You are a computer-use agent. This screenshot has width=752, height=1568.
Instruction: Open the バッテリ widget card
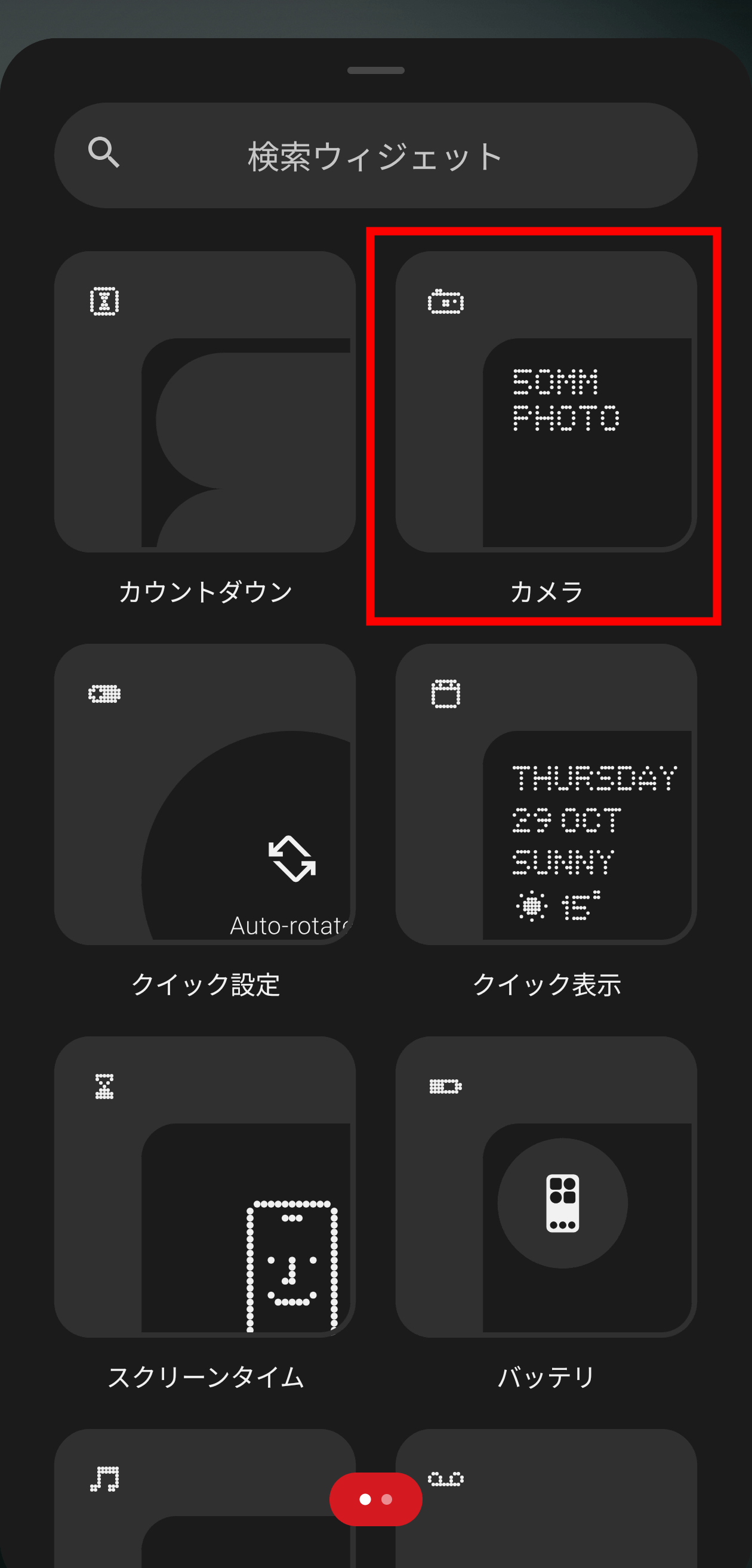tap(545, 1187)
